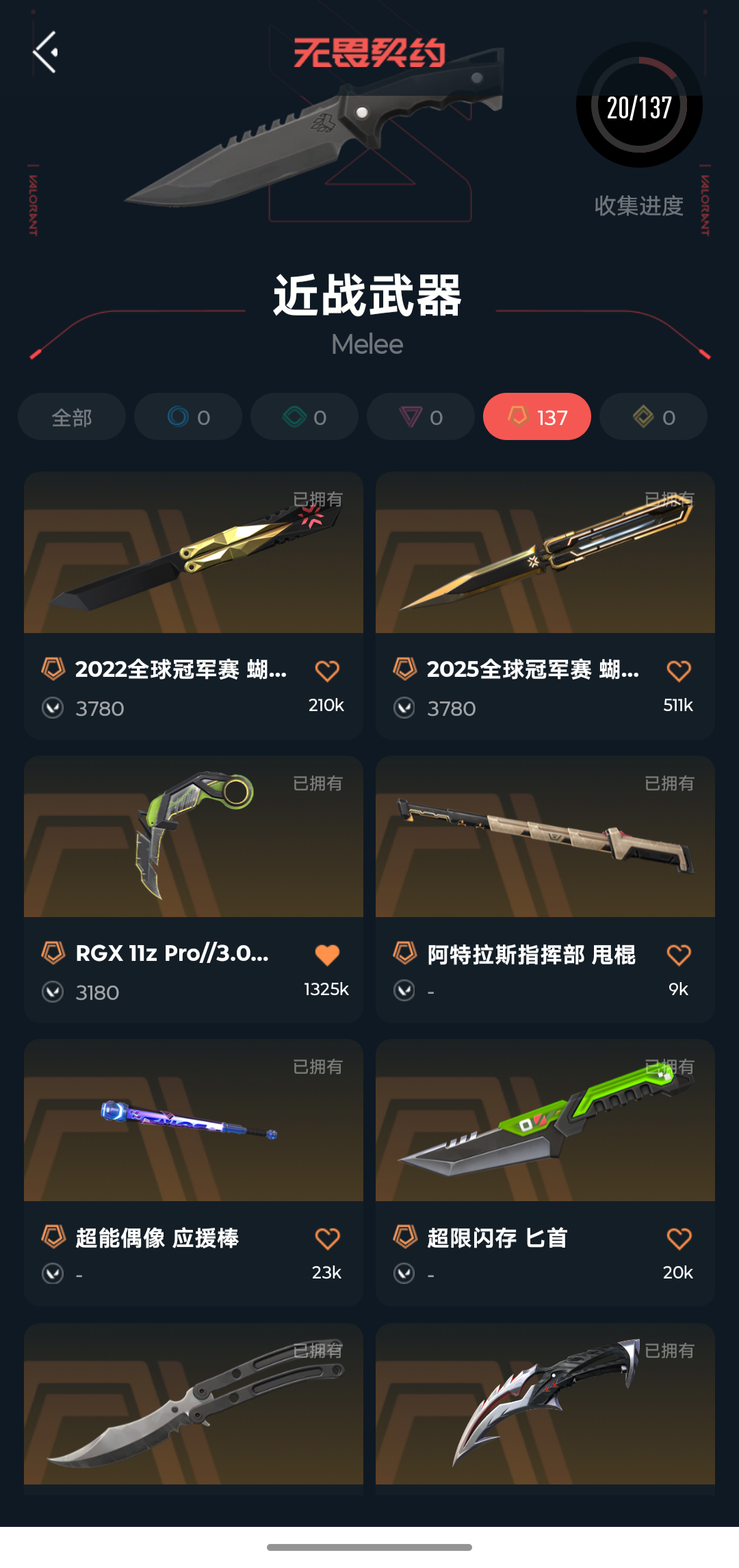The image size is (739, 1568).
Task: Favorite the 2025全球冠军赛 knife skin
Action: tap(679, 671)
